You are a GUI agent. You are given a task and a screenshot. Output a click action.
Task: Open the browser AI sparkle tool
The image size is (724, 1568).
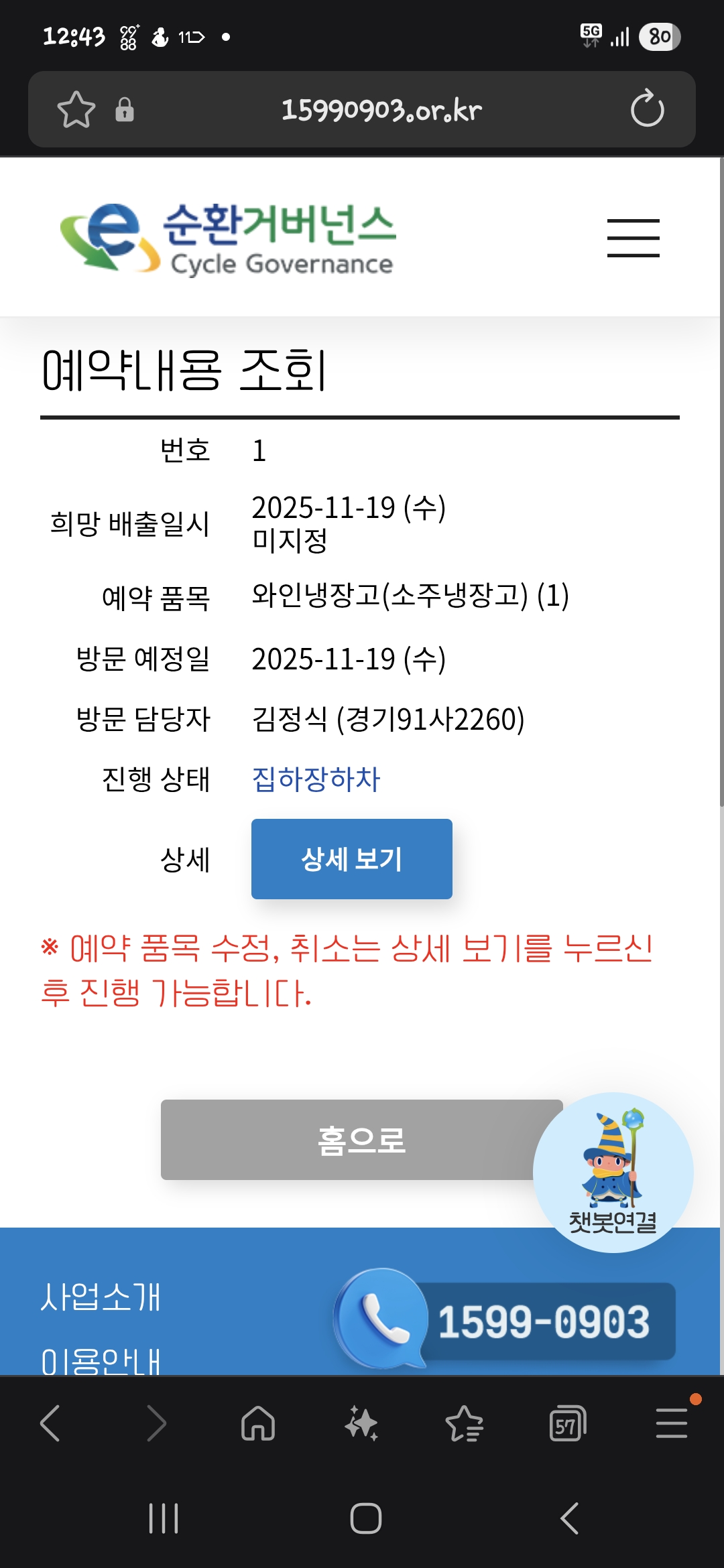362,1423
